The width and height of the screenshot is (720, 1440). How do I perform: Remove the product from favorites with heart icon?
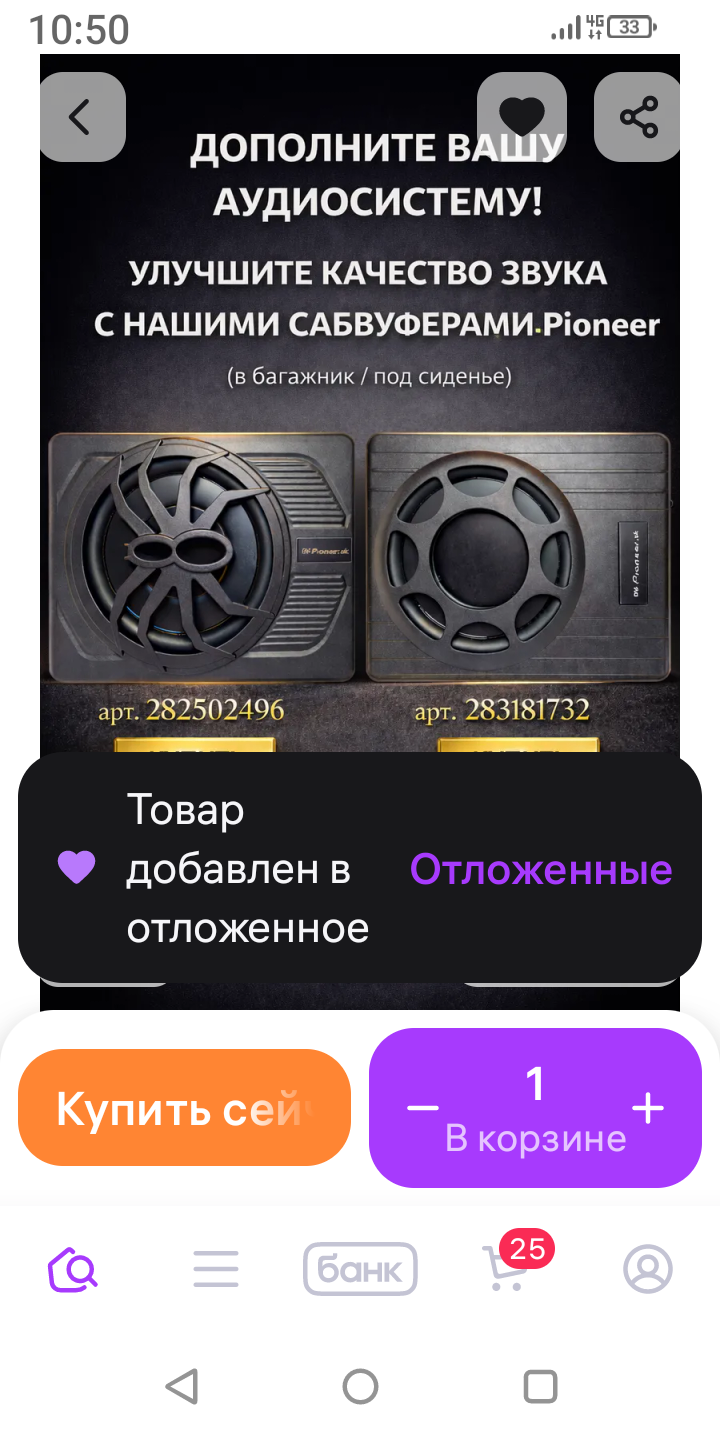coord(522,117)
